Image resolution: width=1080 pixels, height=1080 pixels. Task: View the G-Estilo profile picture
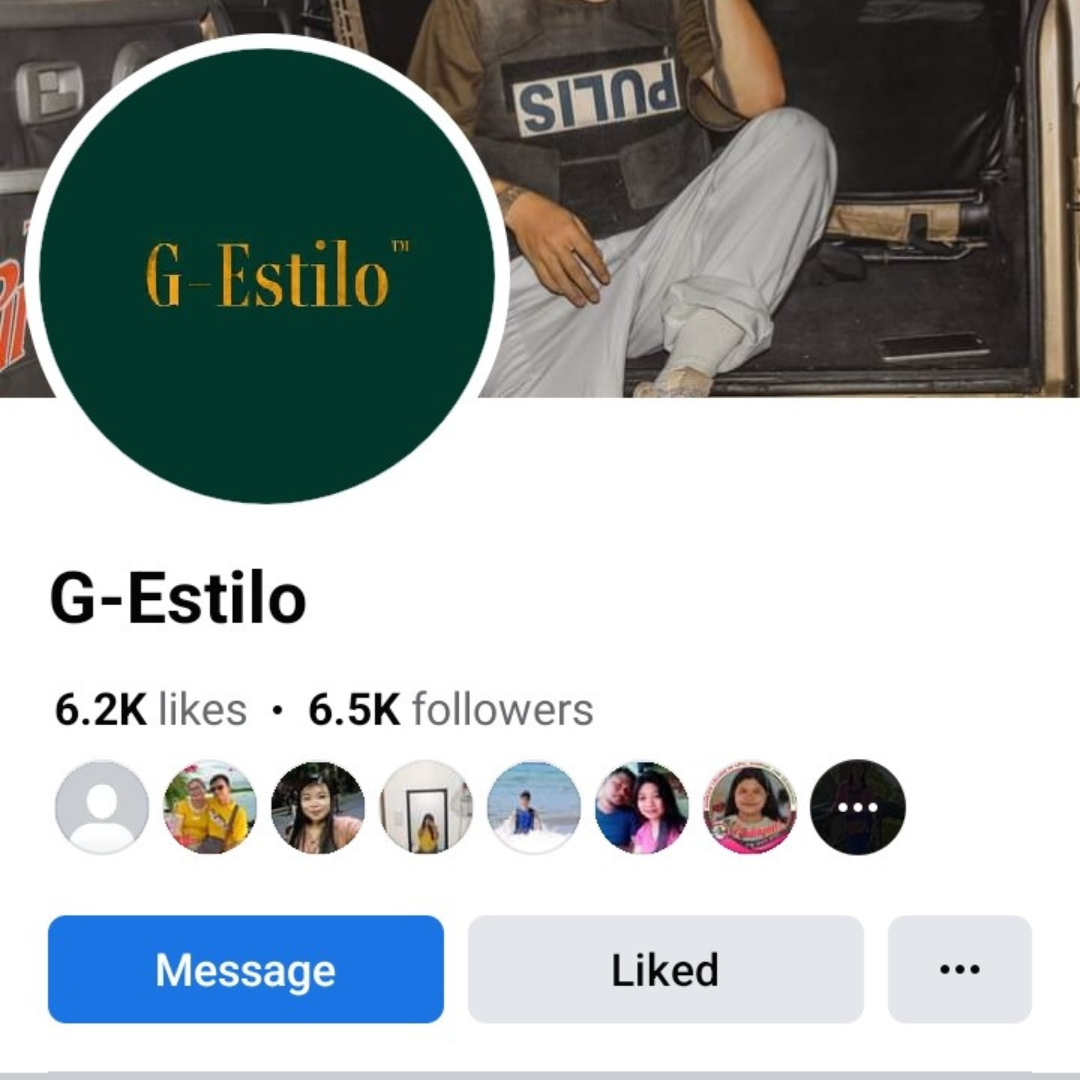(267, 275)
